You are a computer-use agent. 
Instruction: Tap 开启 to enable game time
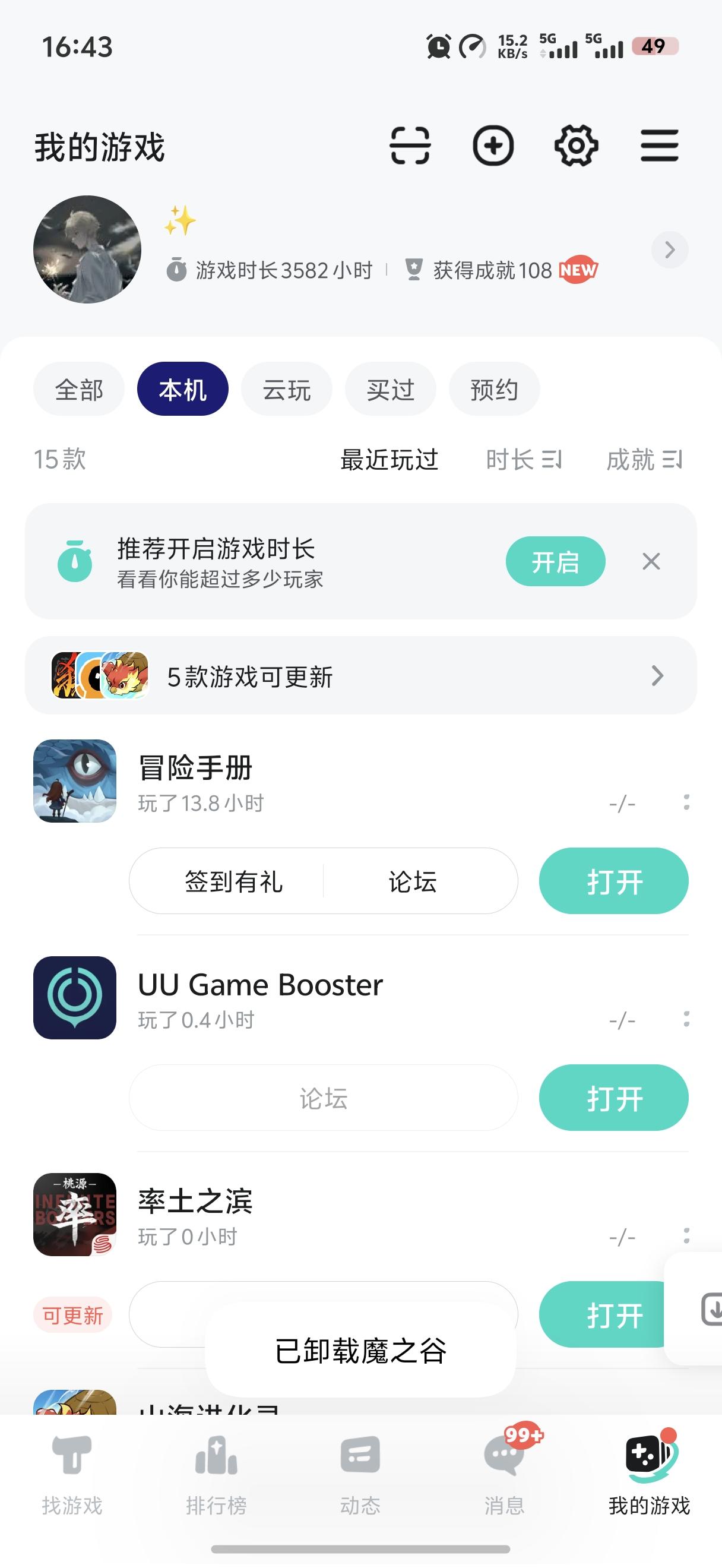(x=555, y=561)
